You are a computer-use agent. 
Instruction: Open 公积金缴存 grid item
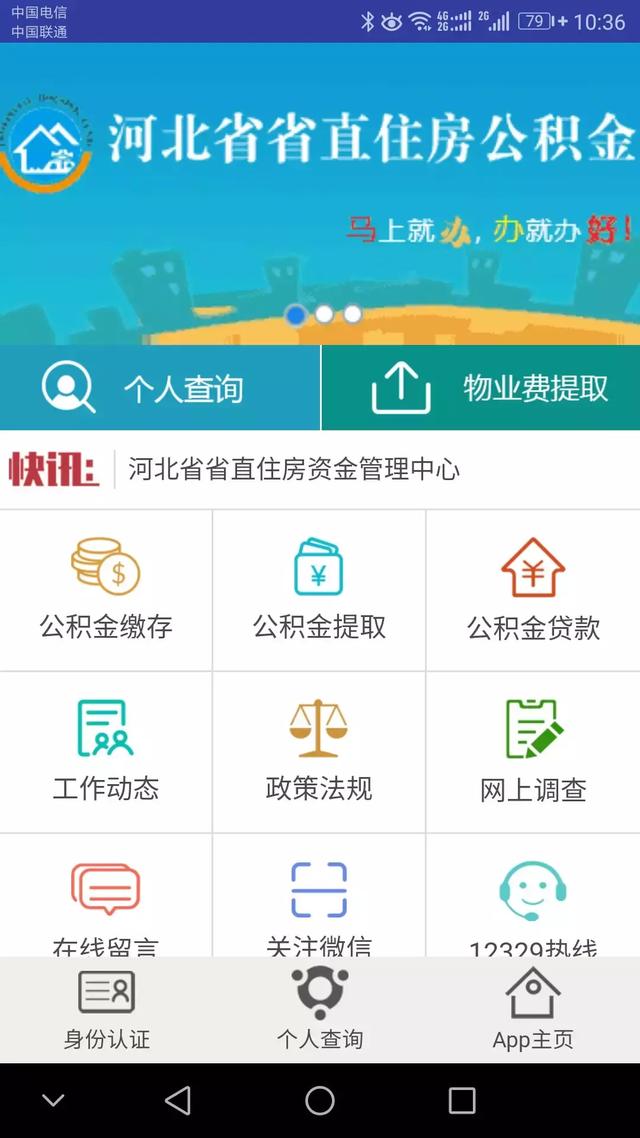point(106,590)
